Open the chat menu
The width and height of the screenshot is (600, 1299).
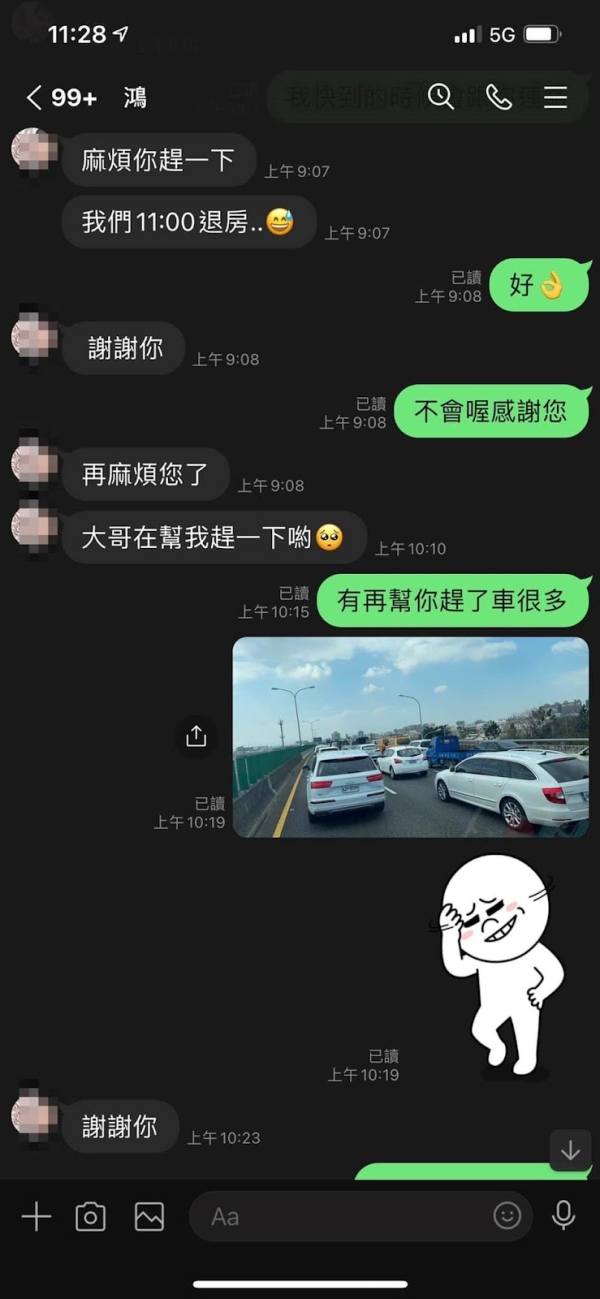coord(555,97)
